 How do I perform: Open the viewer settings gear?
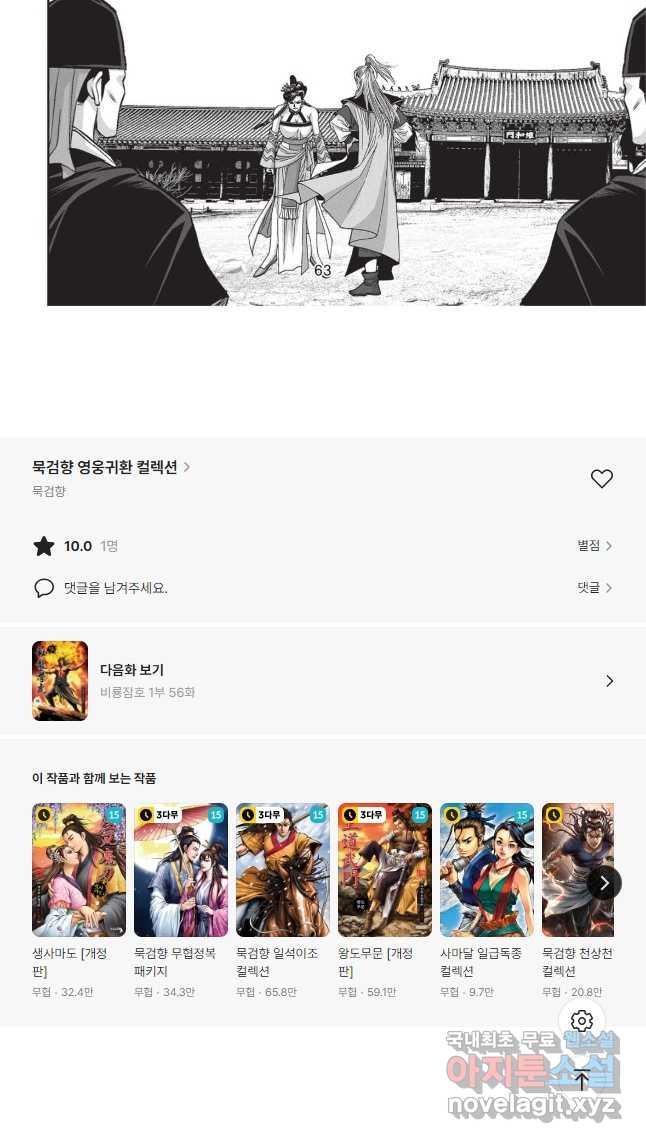pyautogui.click(x=582, y=1020)
